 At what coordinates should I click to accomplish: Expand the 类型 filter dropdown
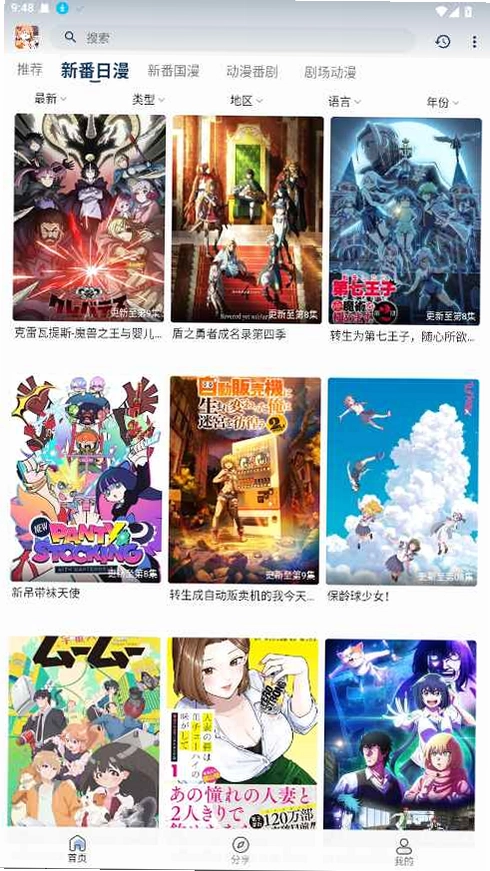click(x=148, y=100)
